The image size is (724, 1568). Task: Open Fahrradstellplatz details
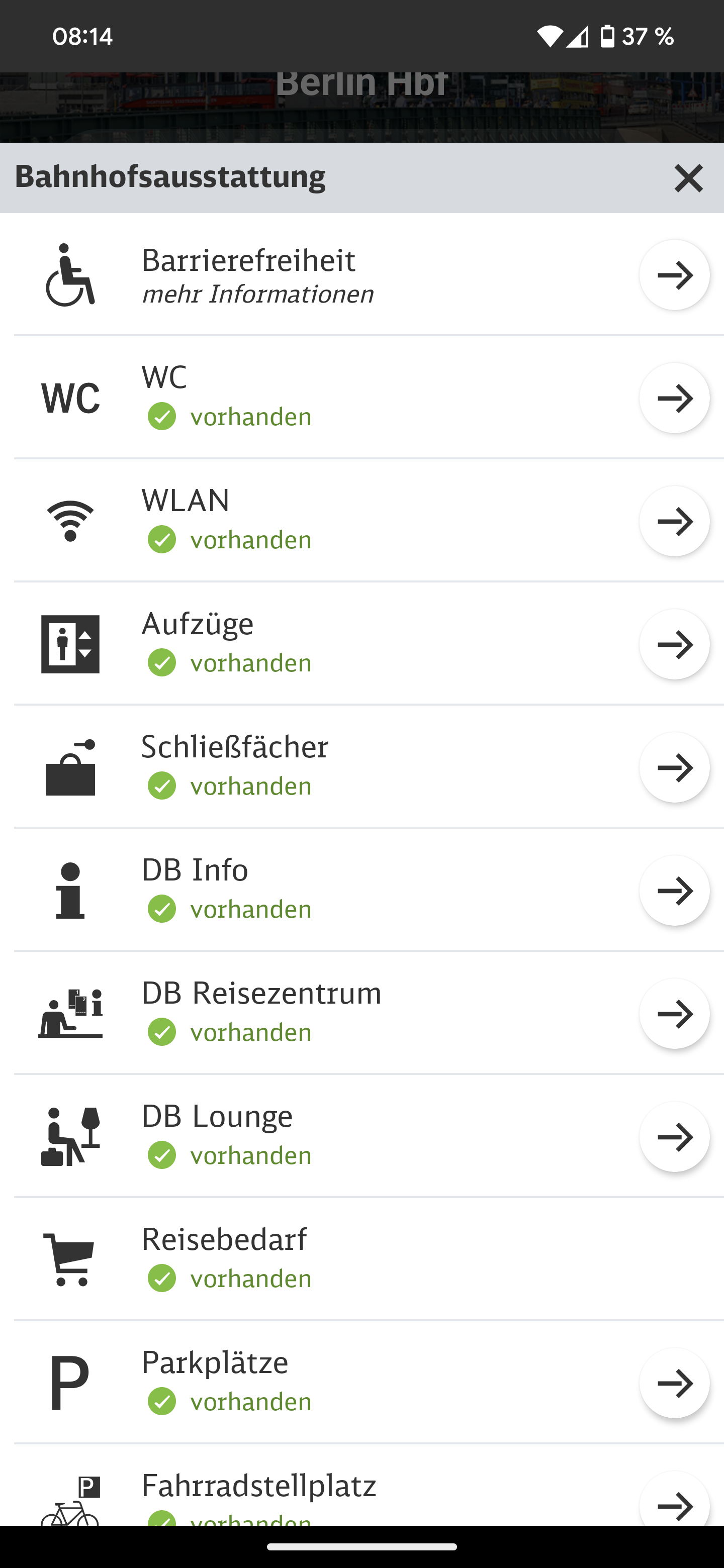pyautogui.click(x=361, y=1485)
